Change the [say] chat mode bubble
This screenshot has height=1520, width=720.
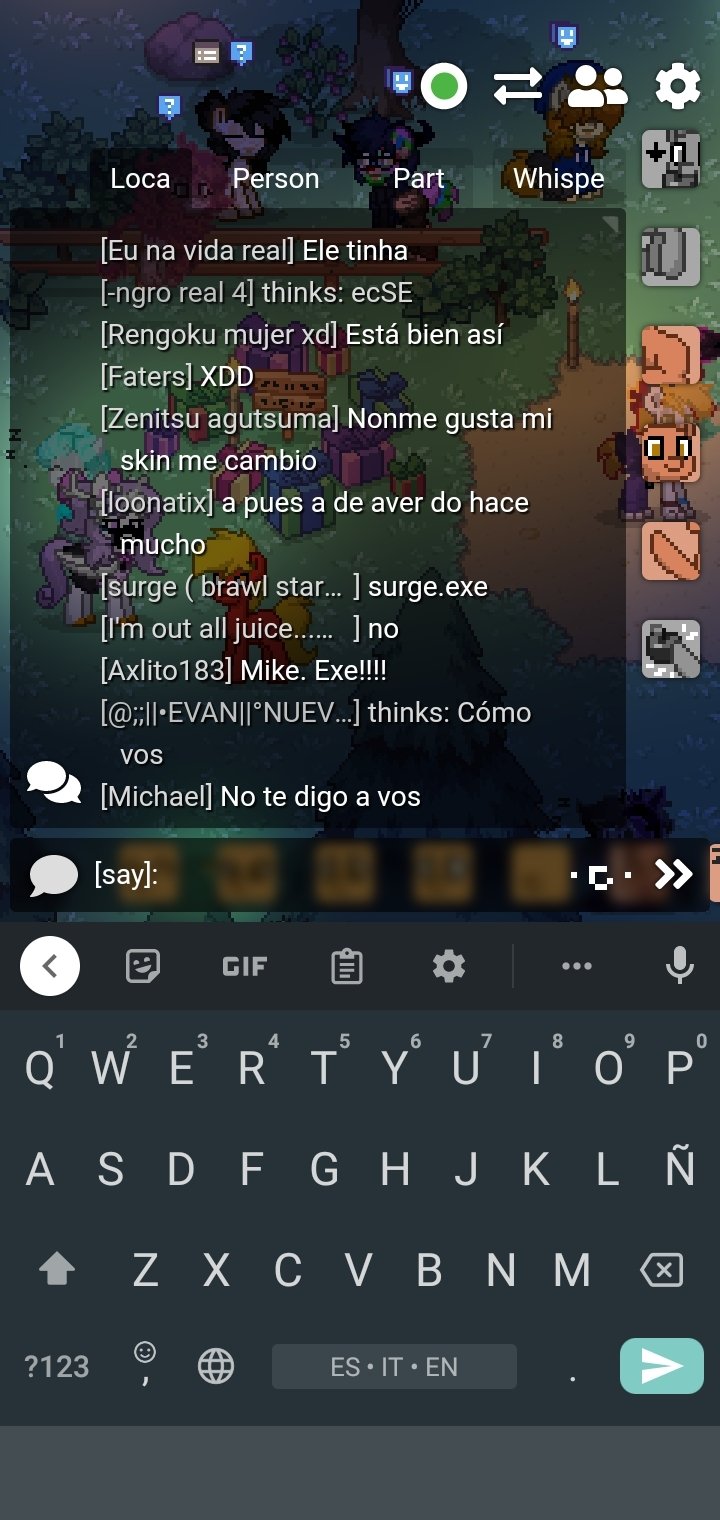(x=53, y=876)
